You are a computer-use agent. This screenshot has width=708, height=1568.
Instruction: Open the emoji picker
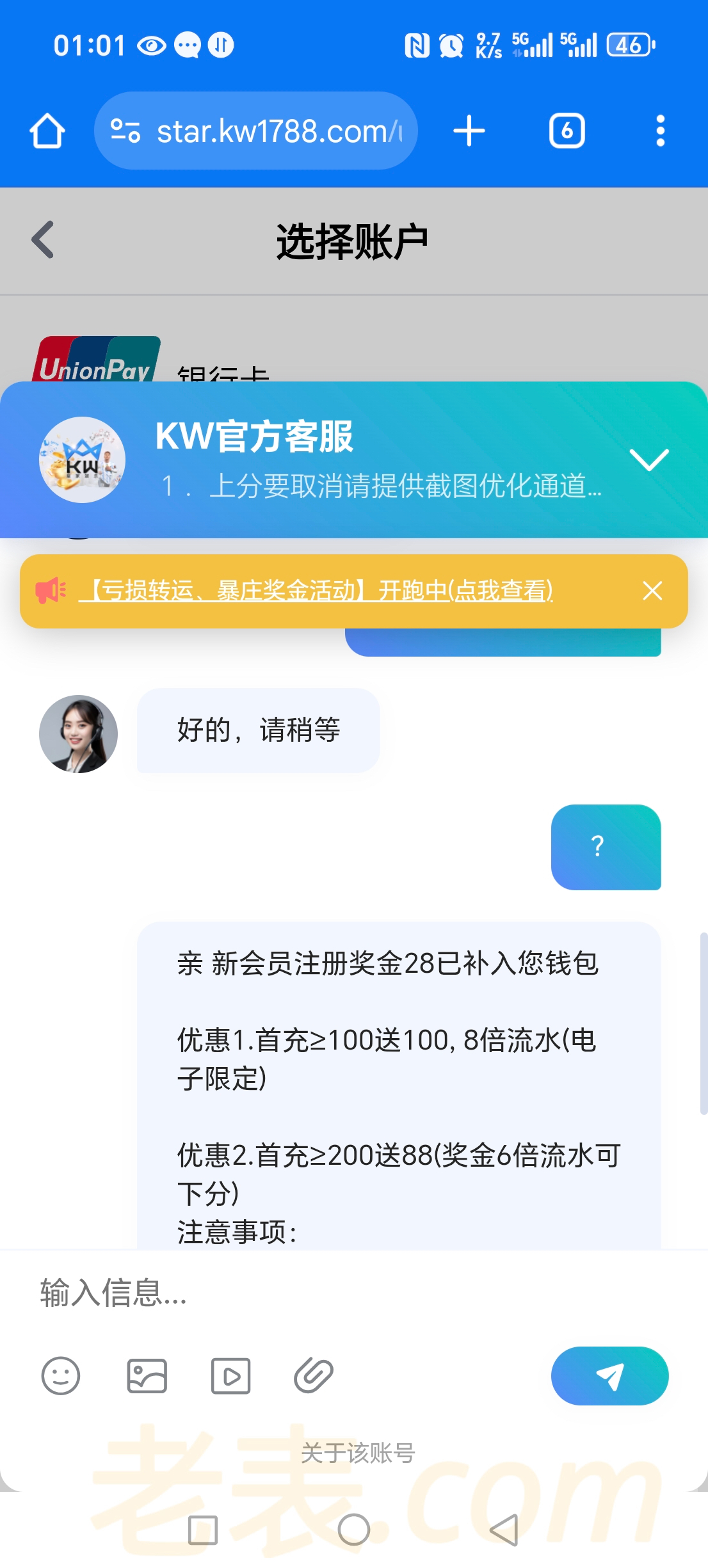point(61,1375)
